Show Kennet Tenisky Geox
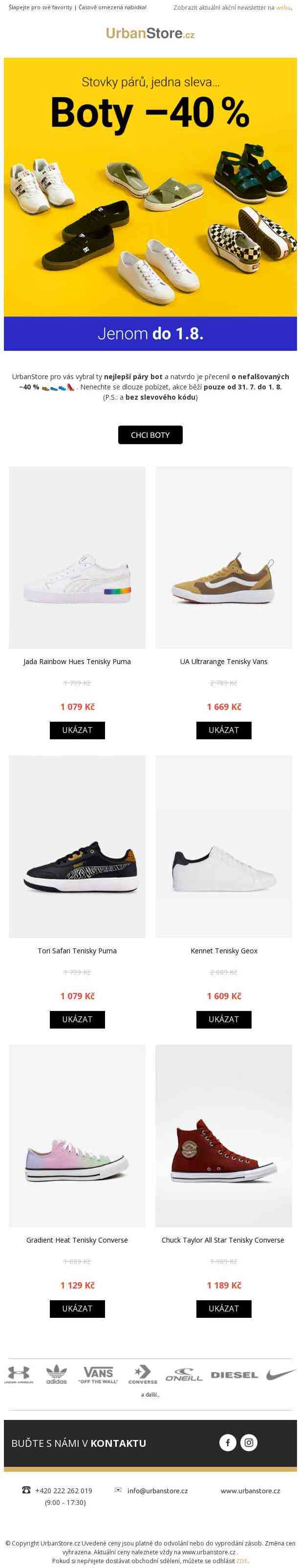Image resolution: width=298 pixels, height=1568 pixels. tap(223, 1019)
